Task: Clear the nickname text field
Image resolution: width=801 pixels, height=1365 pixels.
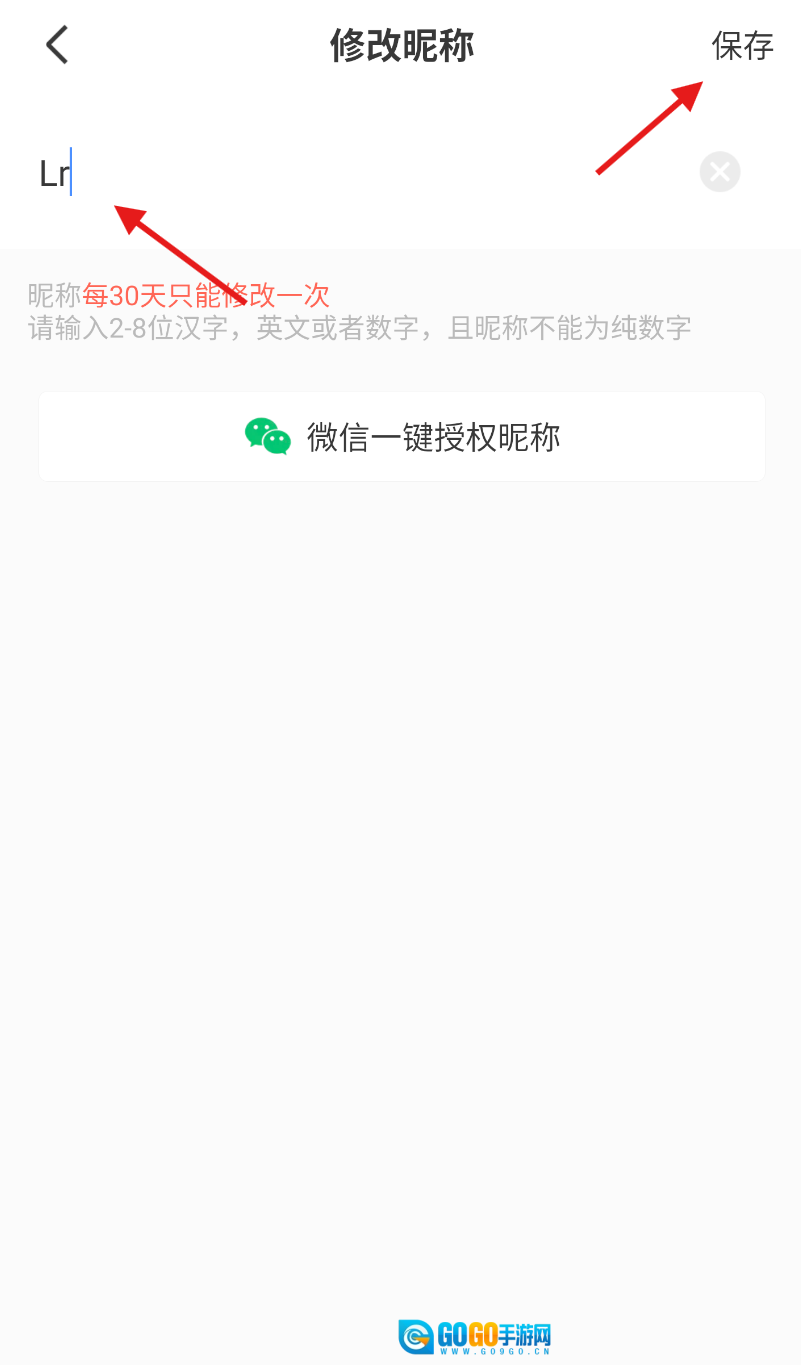Action: click(x=719, y=172)
